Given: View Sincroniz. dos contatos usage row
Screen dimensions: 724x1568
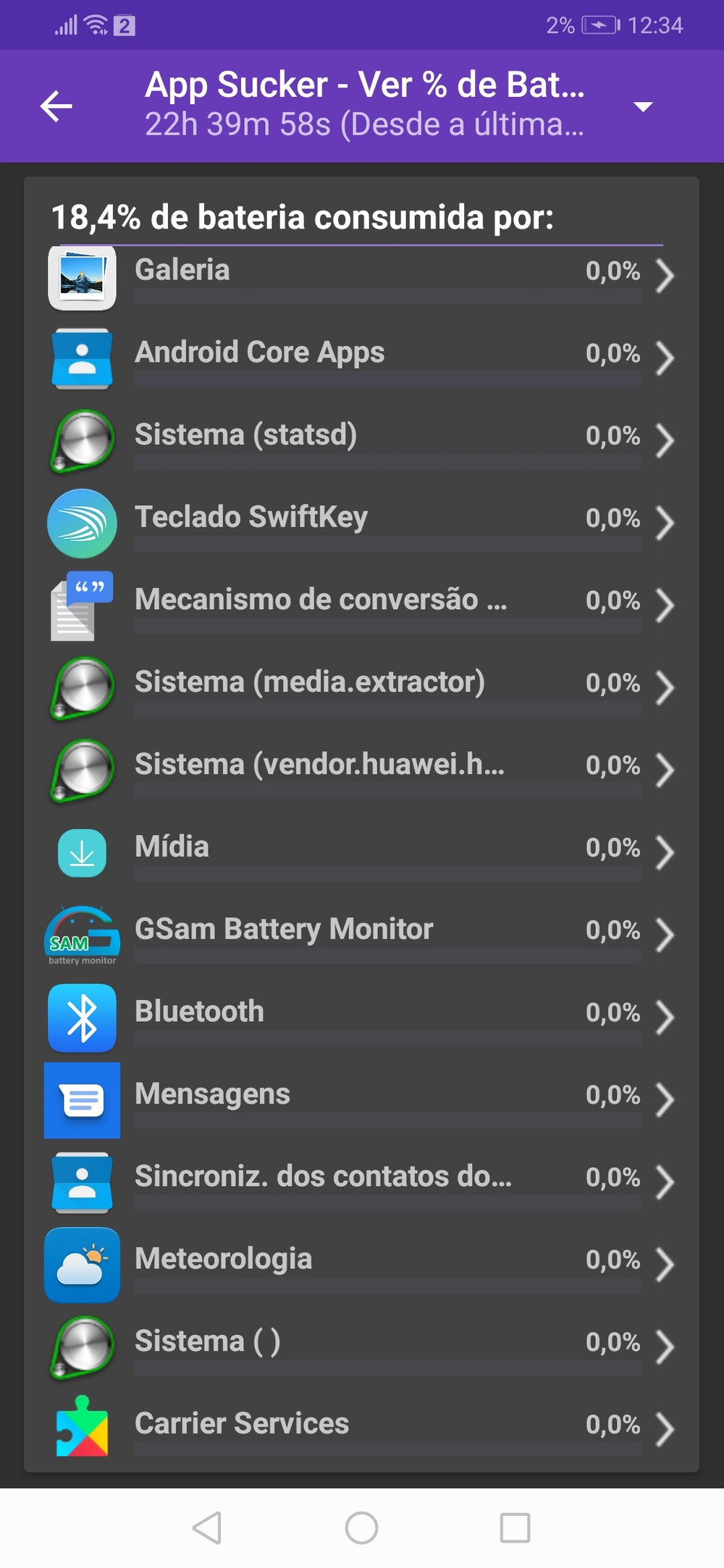Looking at the screenshot, I should pos(362,1182).
